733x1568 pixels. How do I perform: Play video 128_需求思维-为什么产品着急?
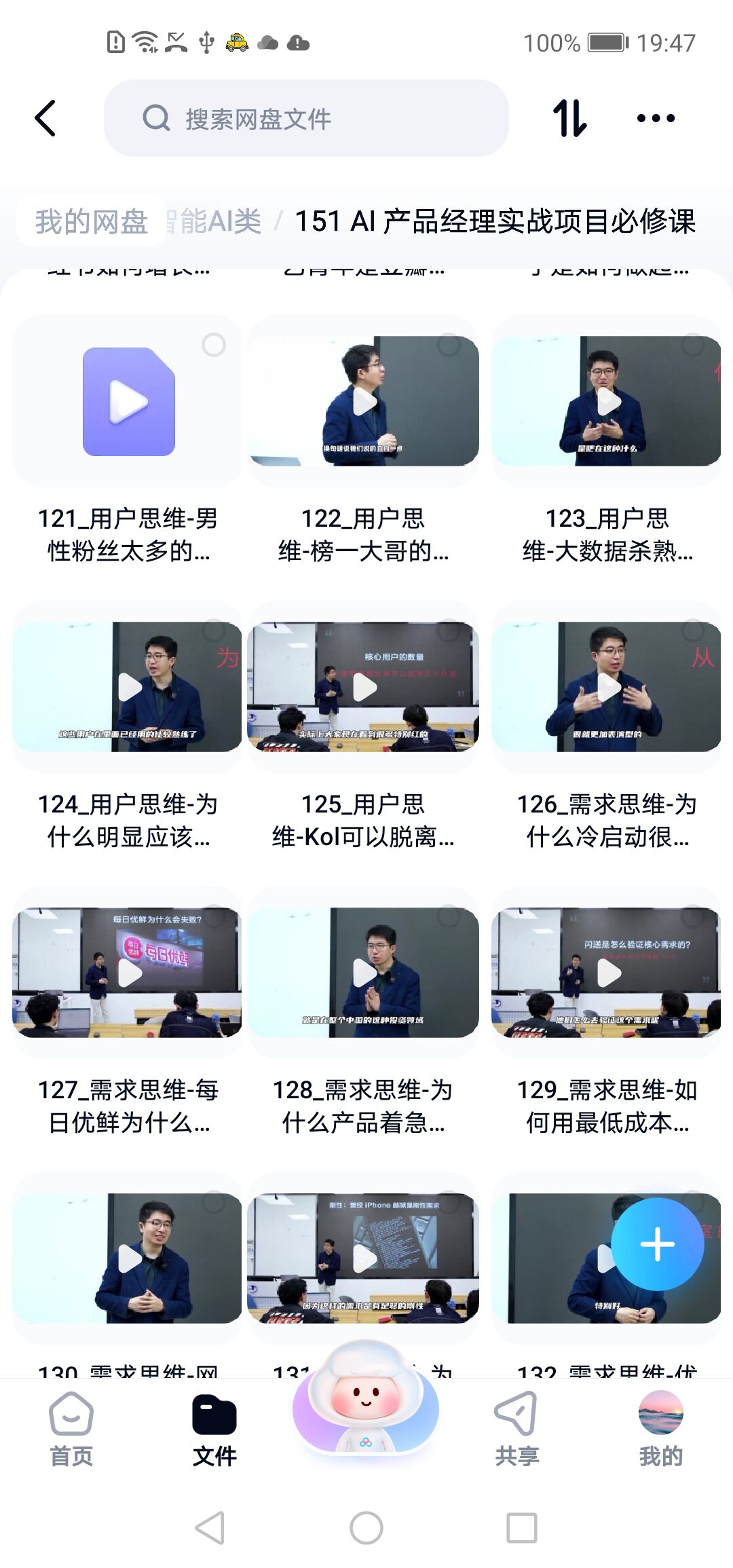[364, 973]
